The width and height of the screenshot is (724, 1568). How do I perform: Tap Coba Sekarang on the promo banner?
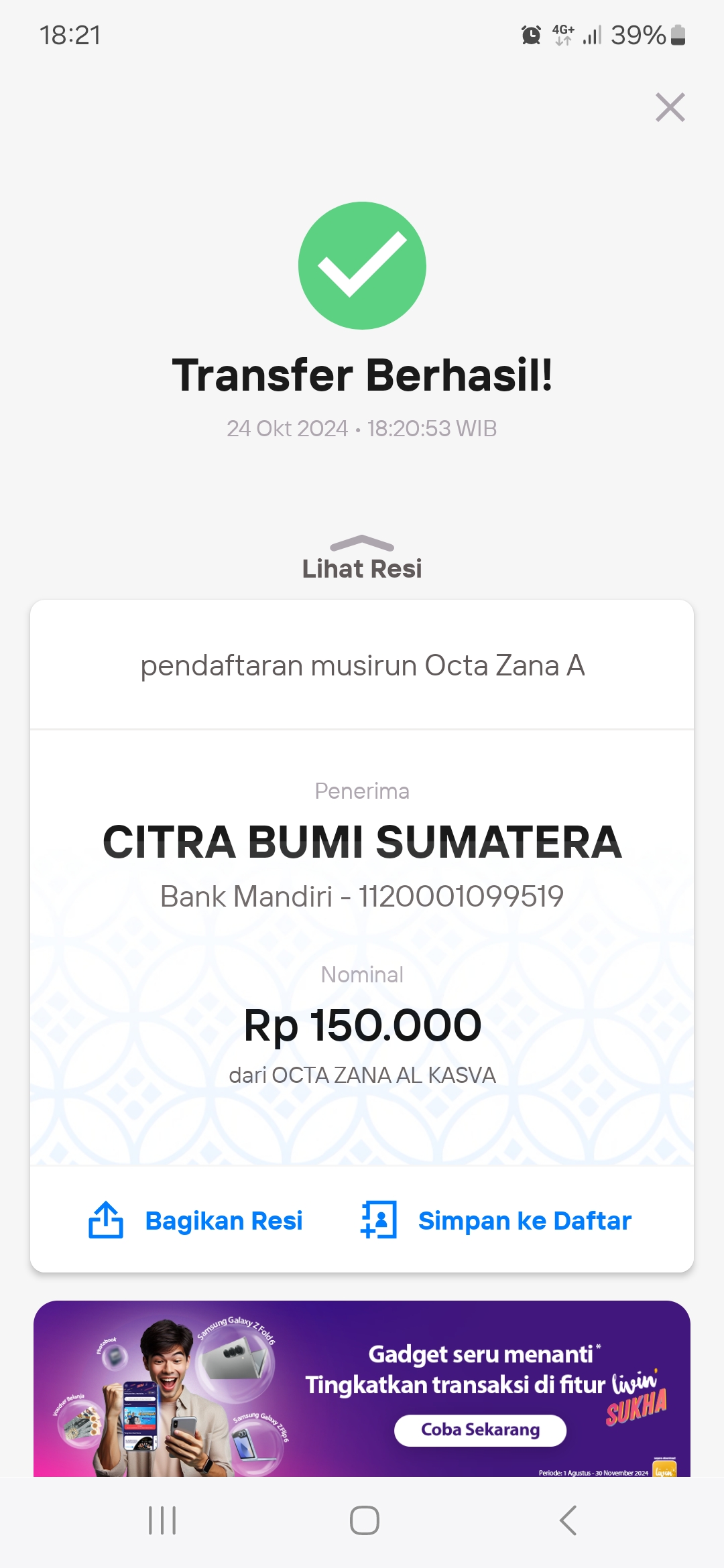click(480, 1430)
